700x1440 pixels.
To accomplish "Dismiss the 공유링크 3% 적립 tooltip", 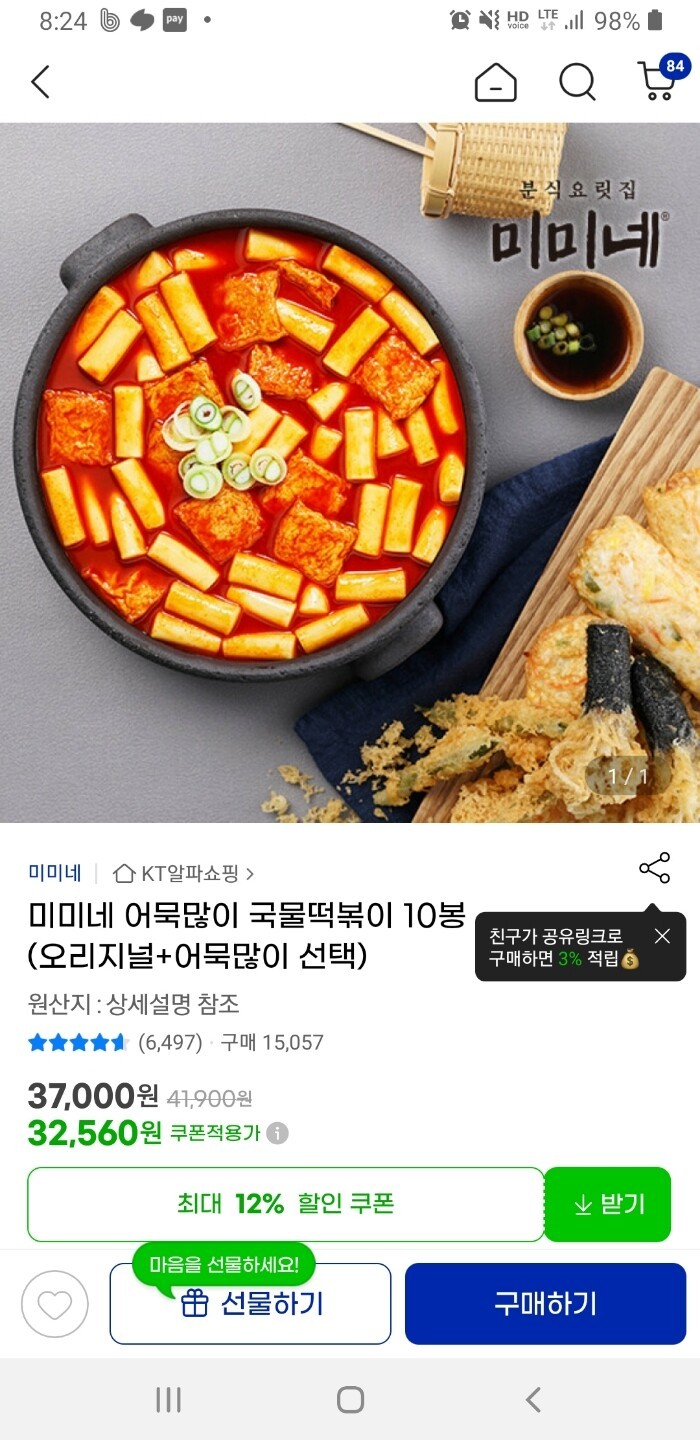I will coord(662,936).
